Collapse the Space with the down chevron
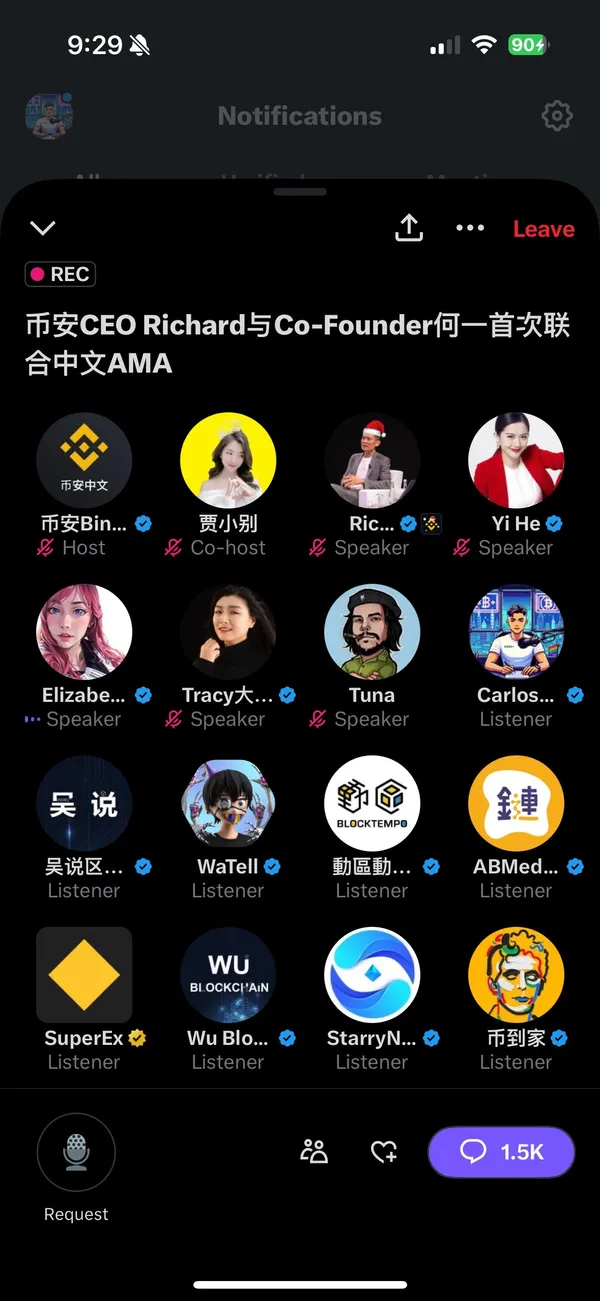Image resolution: width=600 pixels, height=1301 pixels. (x=43, y=228)
